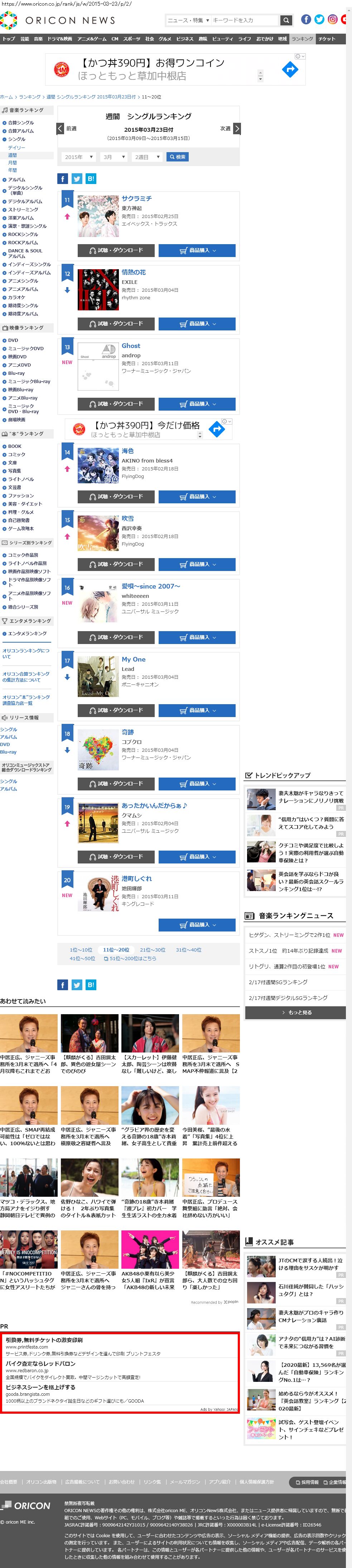Go to next week with 次週 arrow
Viewport: 352px width, 1568px height.
click(237, 129)
